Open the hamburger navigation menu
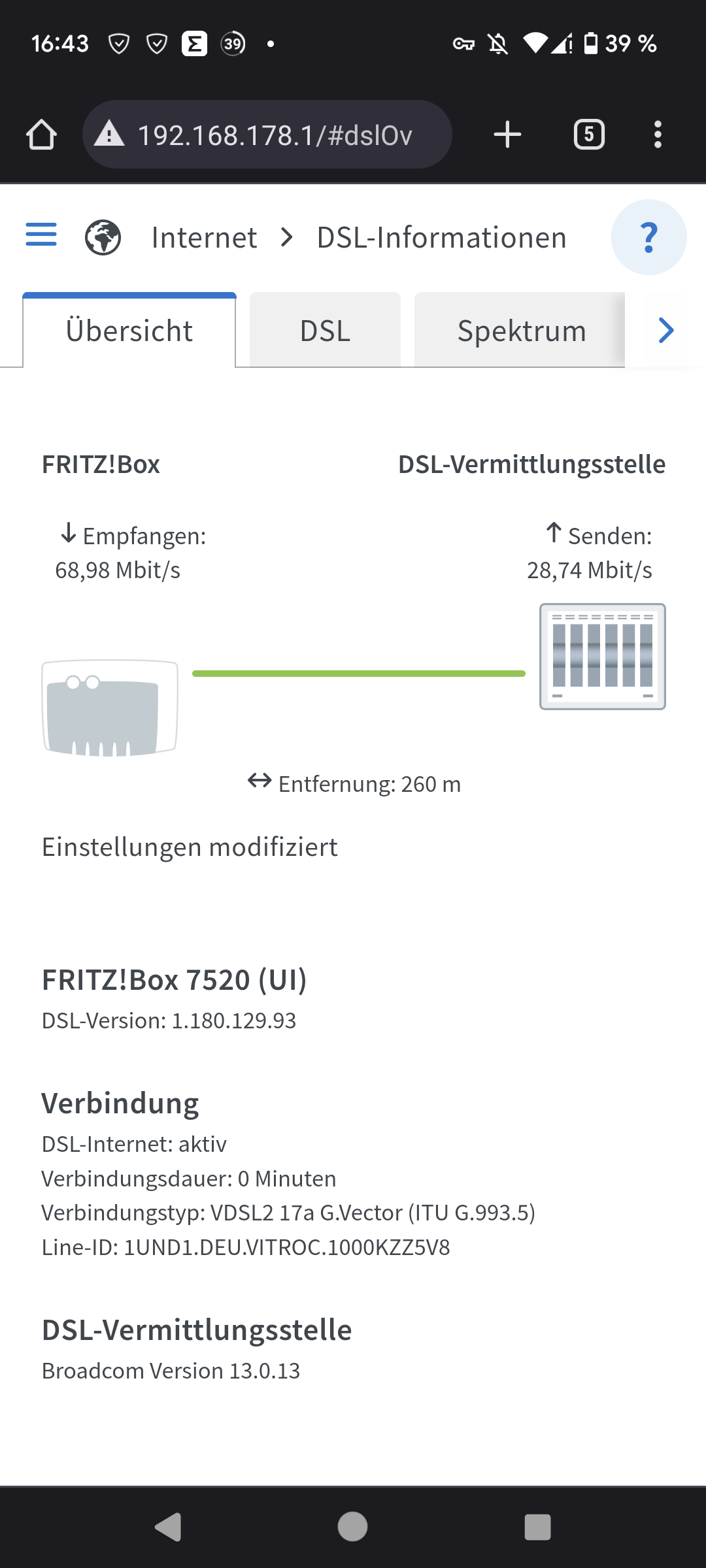This screenshot has width=706, height=1568. pos(41,235)
